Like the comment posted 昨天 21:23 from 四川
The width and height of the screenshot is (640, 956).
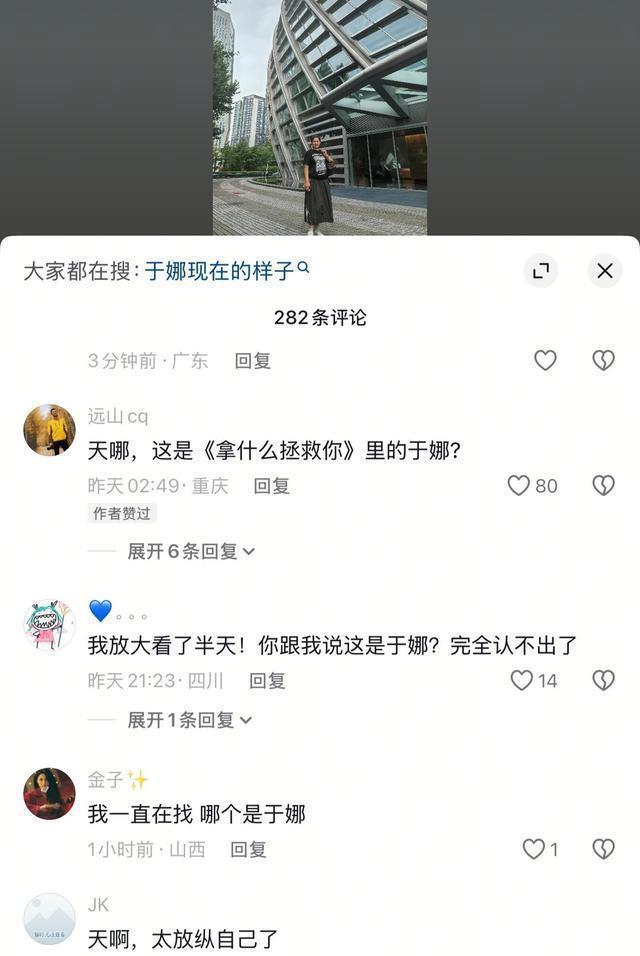coord(522,680)
